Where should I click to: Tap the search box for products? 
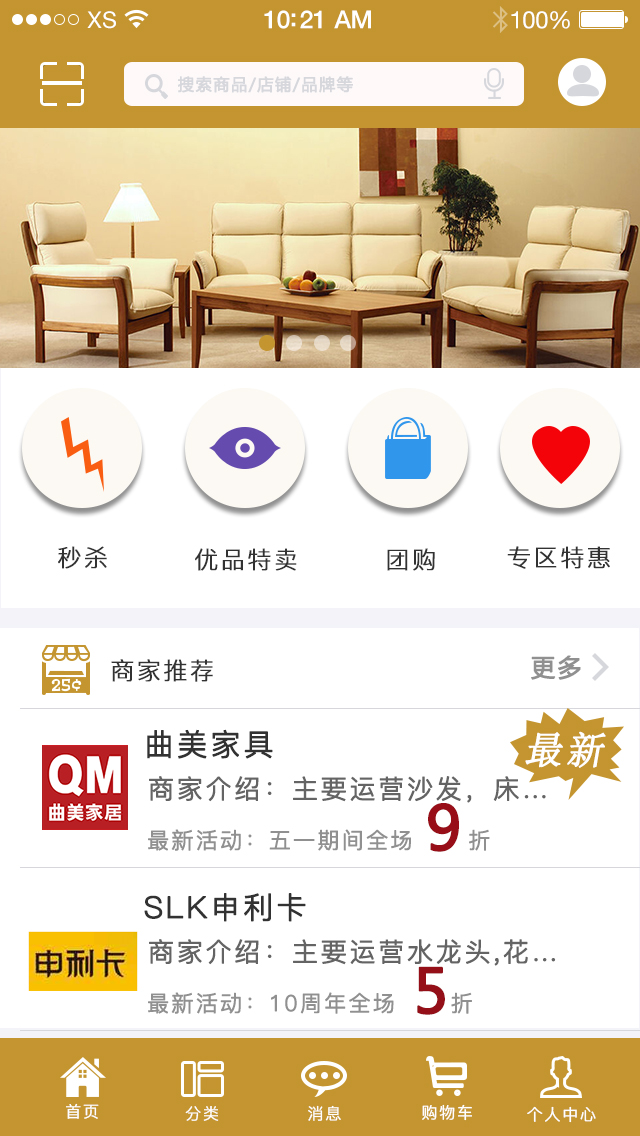click(310, 84)
